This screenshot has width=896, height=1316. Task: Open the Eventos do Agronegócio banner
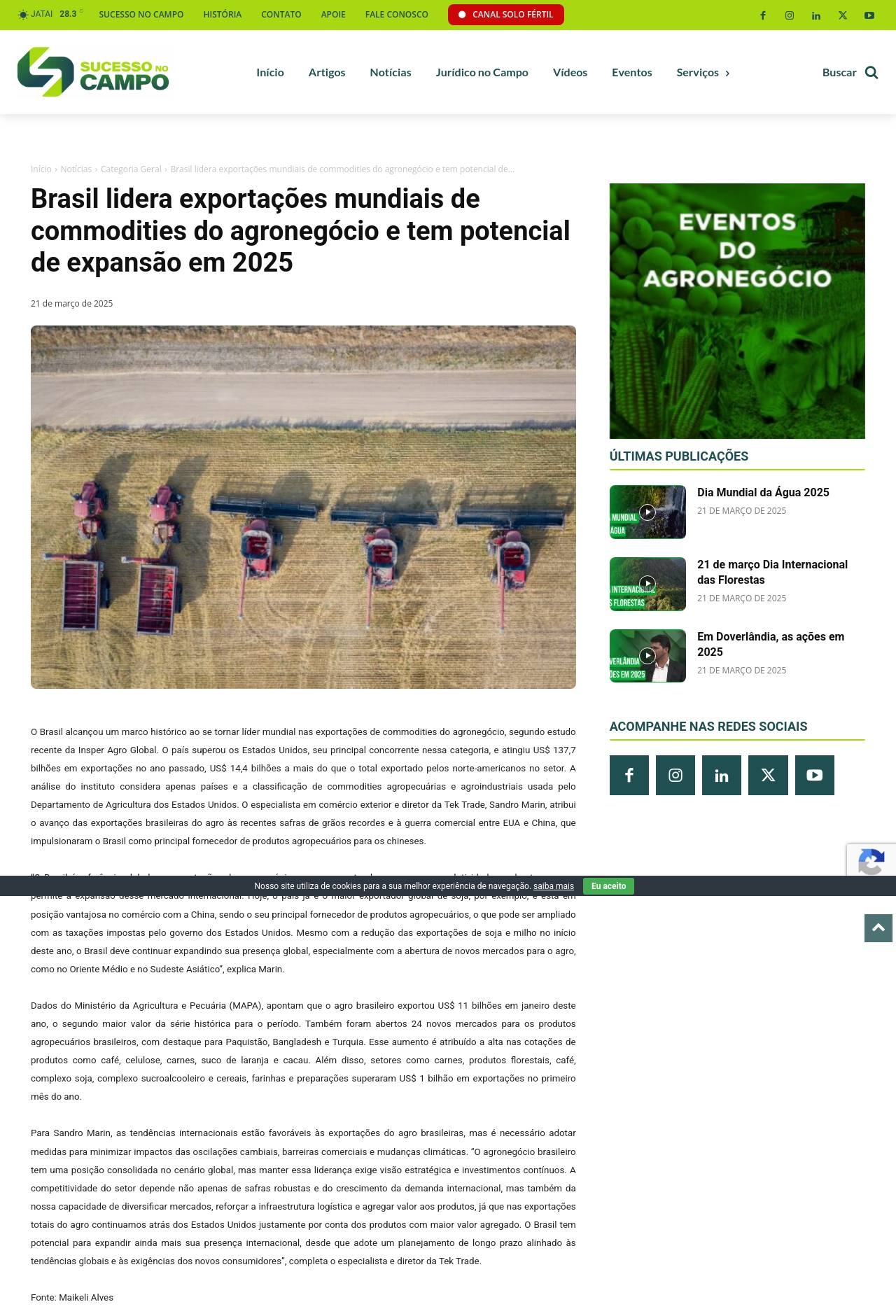pyautogui.click(x=736, y=311)
